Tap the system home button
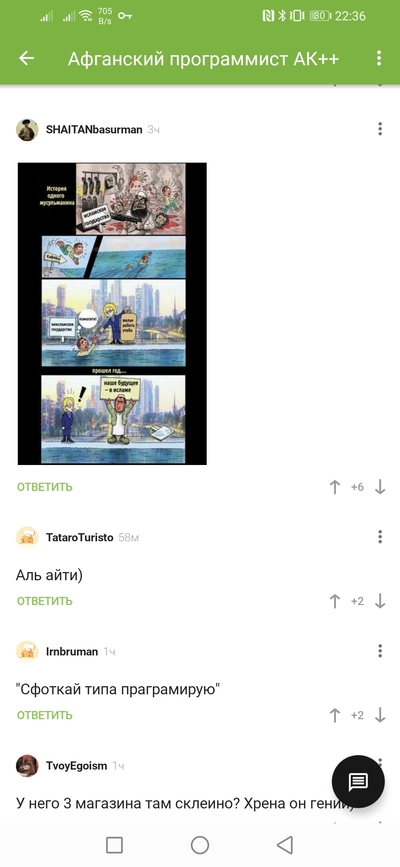 tap(200, 845)
